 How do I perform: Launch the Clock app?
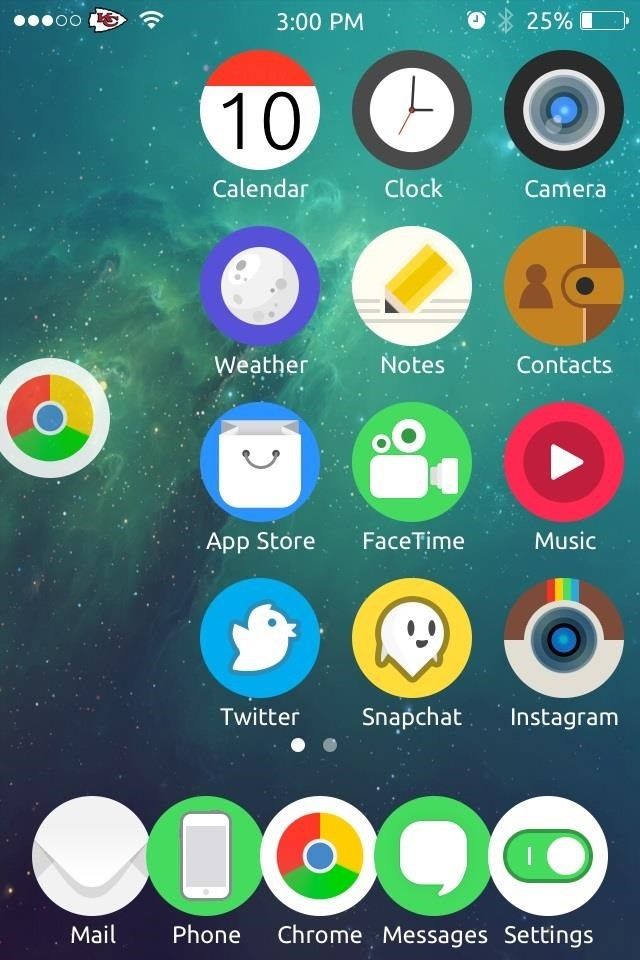tap(412, 110)
